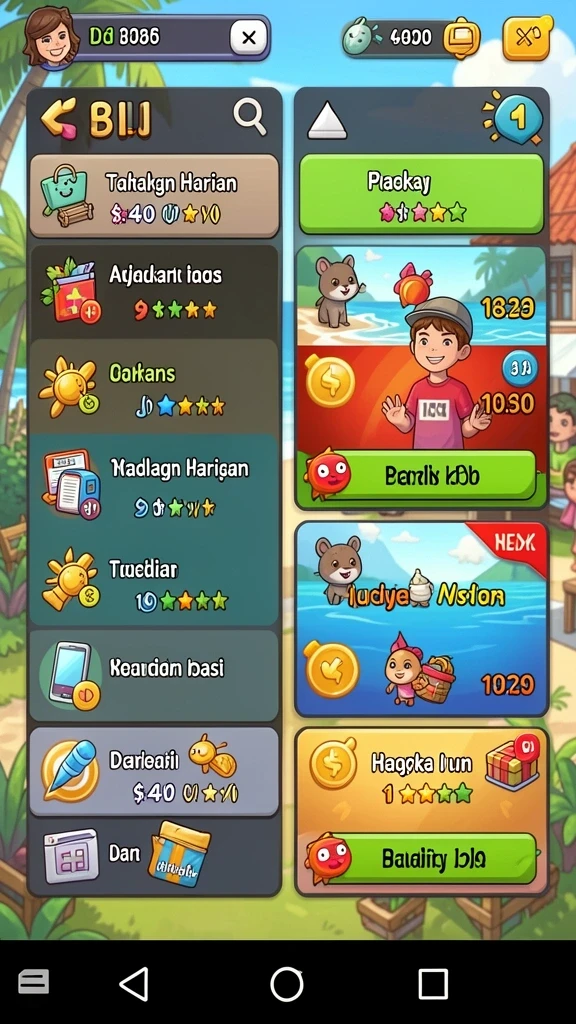Open the Tahakgn Harian row
The height and width of the screenshot is (1024, 576).
click(154, 197)
